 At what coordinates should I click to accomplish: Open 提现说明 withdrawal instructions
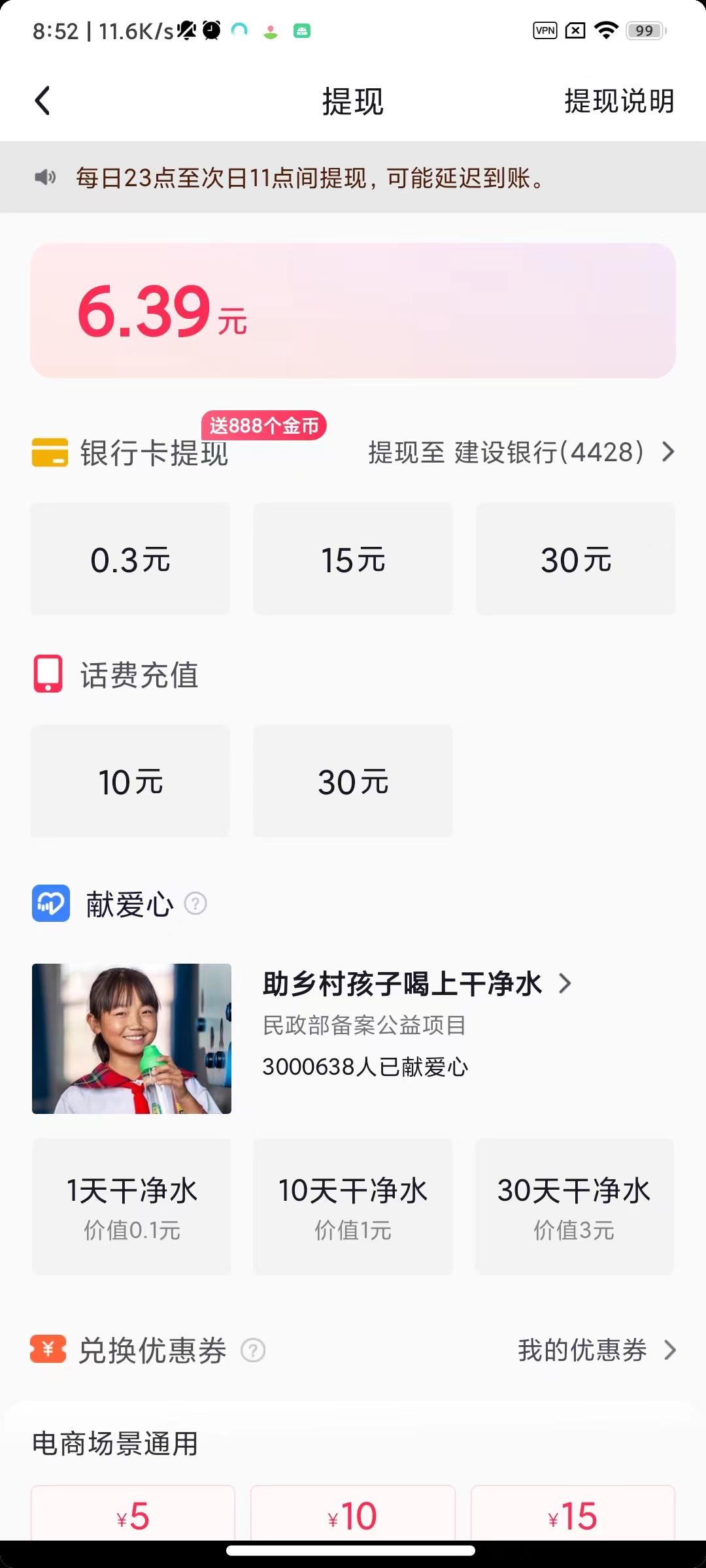coord(618,101)
